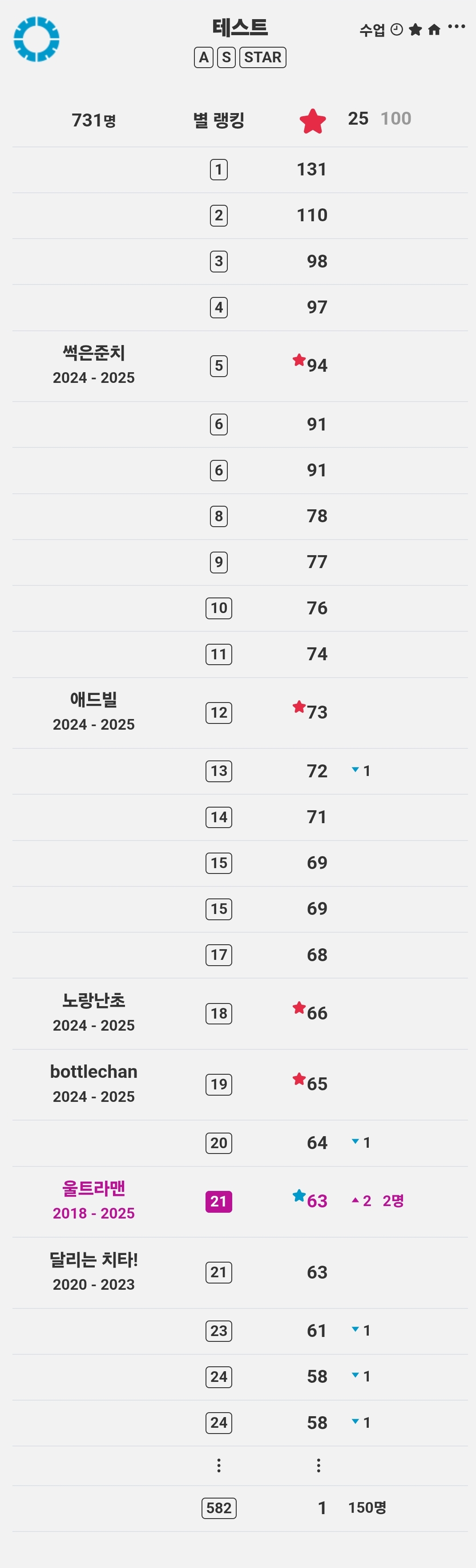
Task: Tap the blue circular logo icon
Action: tap(36, 39)
